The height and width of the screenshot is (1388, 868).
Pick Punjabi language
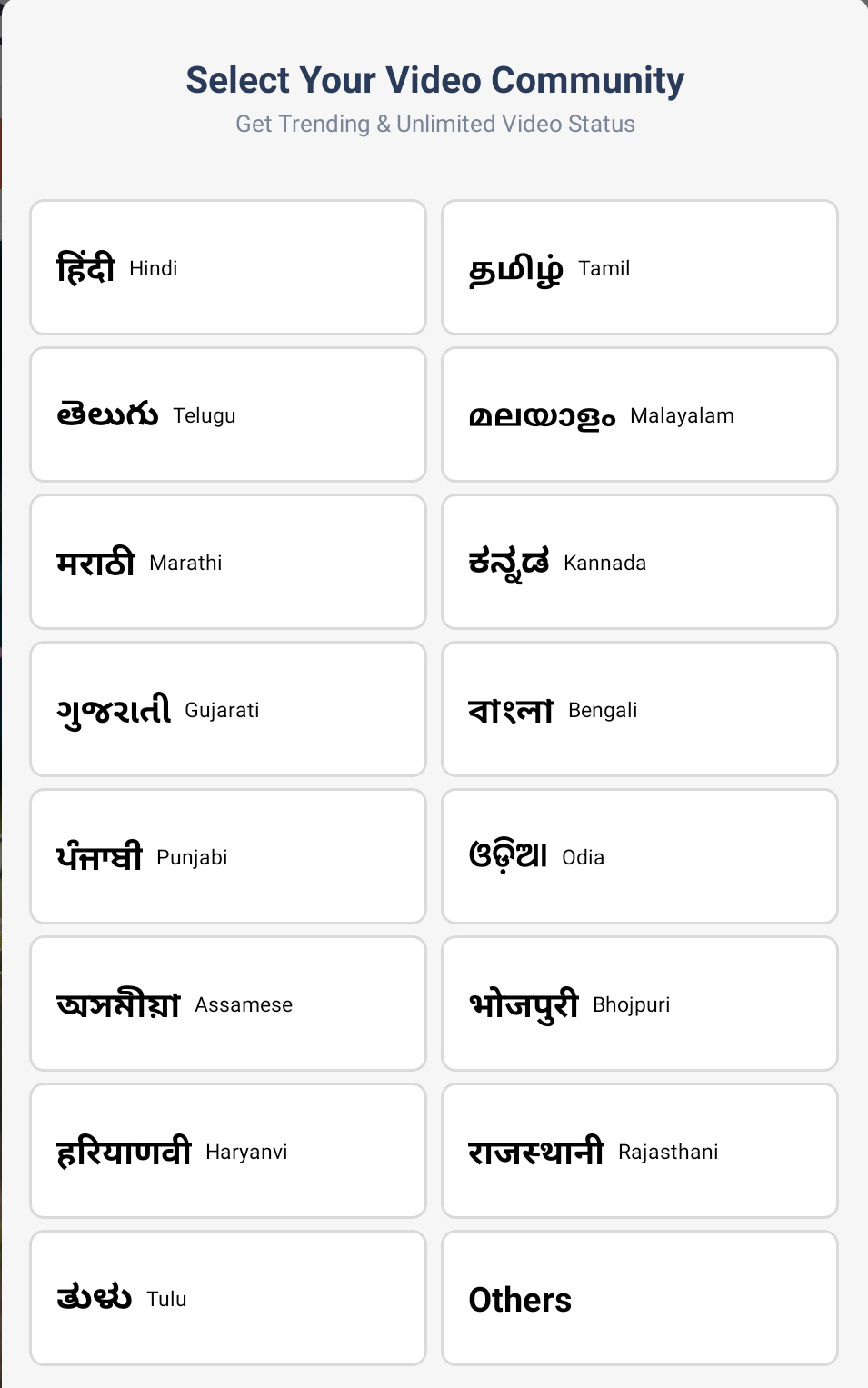point(227,856)
